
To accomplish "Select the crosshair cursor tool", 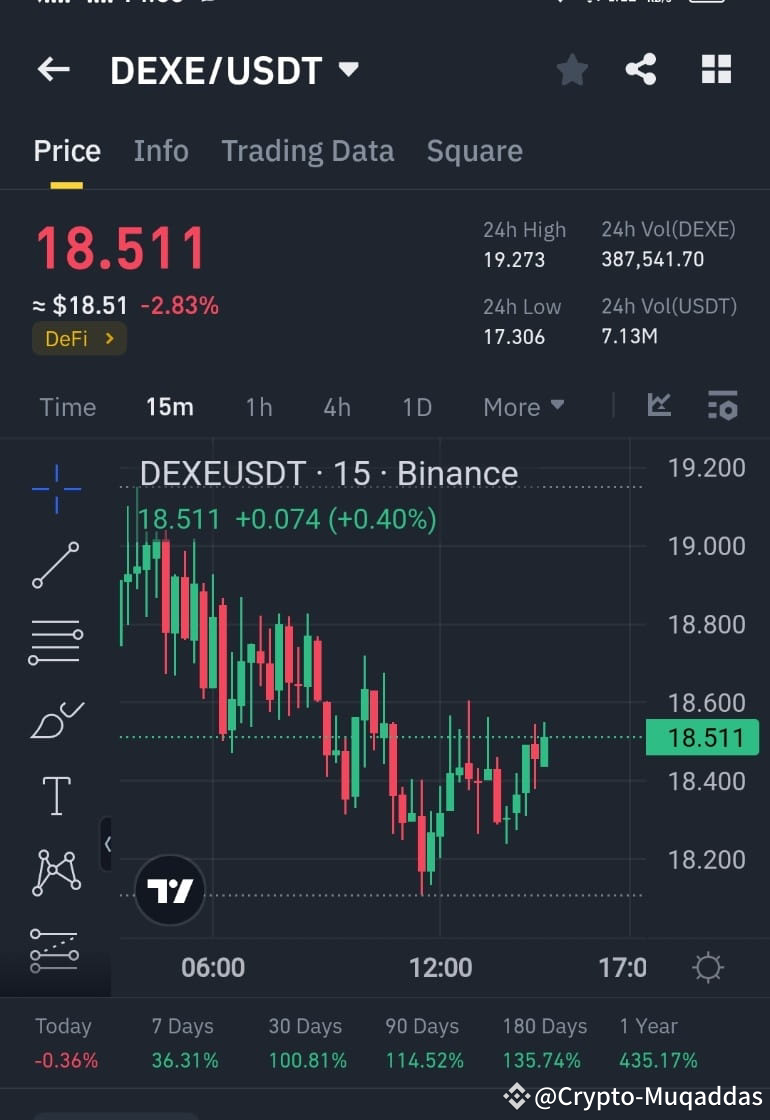I will 57,488.
